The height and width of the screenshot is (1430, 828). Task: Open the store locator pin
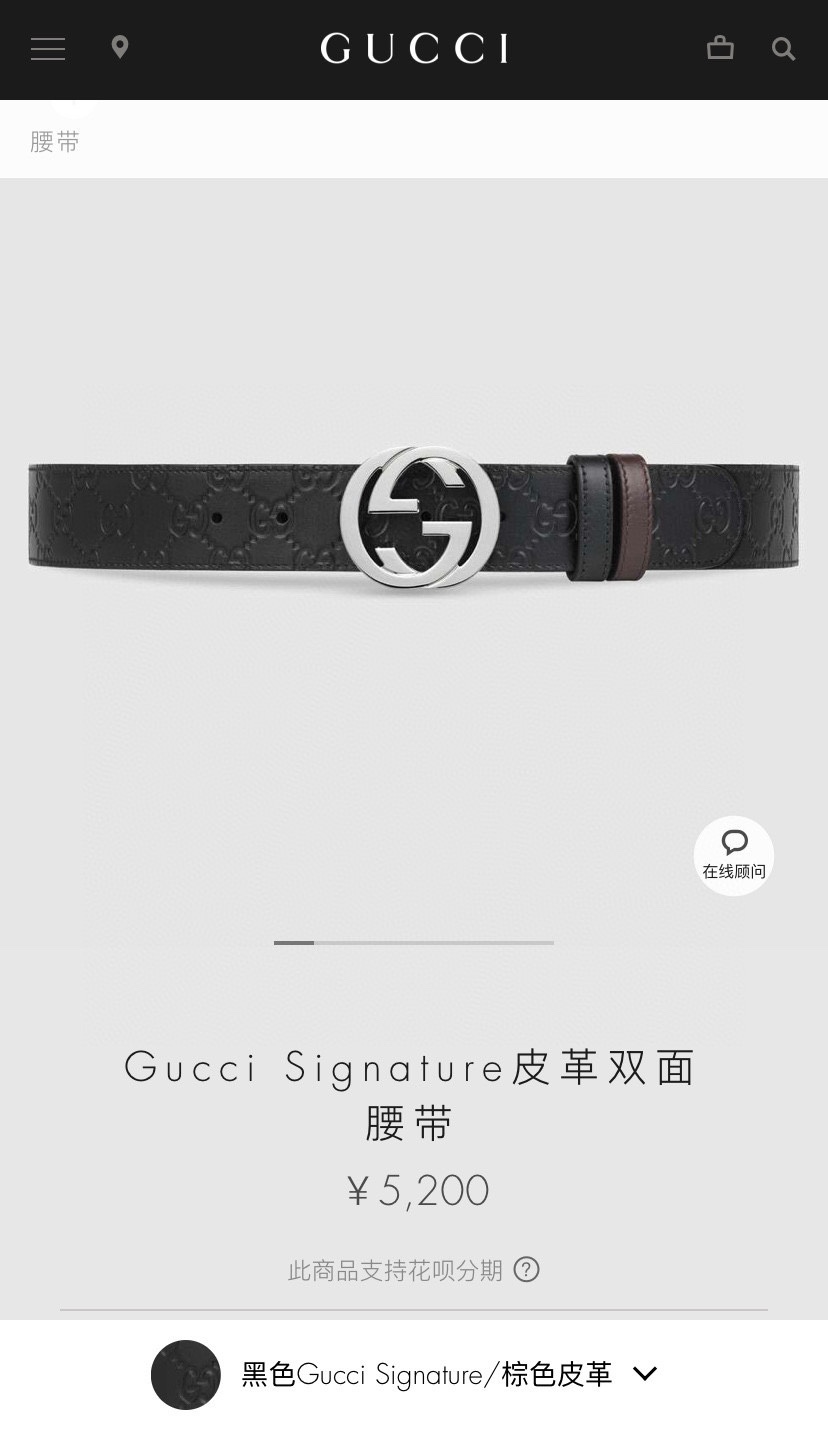[x=120, y=48]
